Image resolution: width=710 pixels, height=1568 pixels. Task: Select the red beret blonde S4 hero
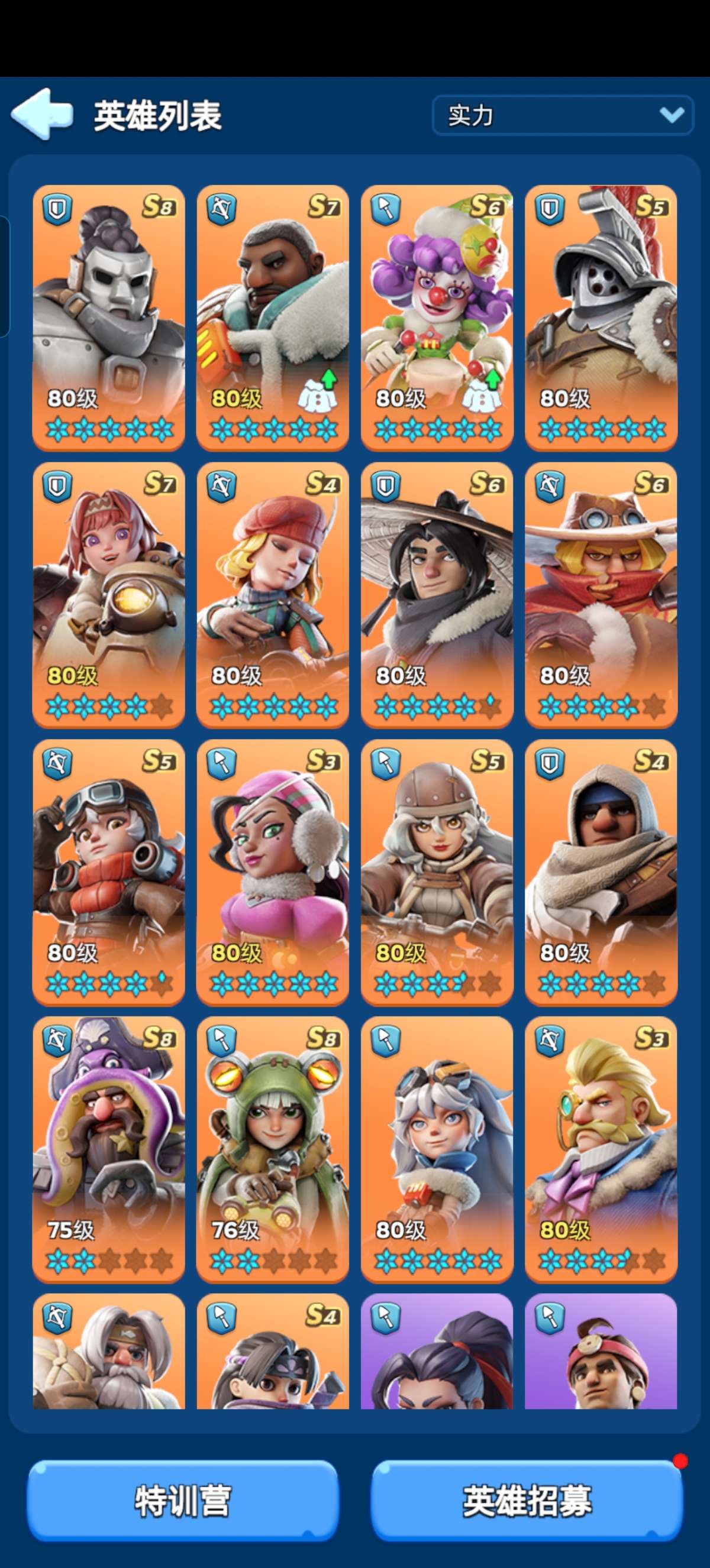(272, 594)
